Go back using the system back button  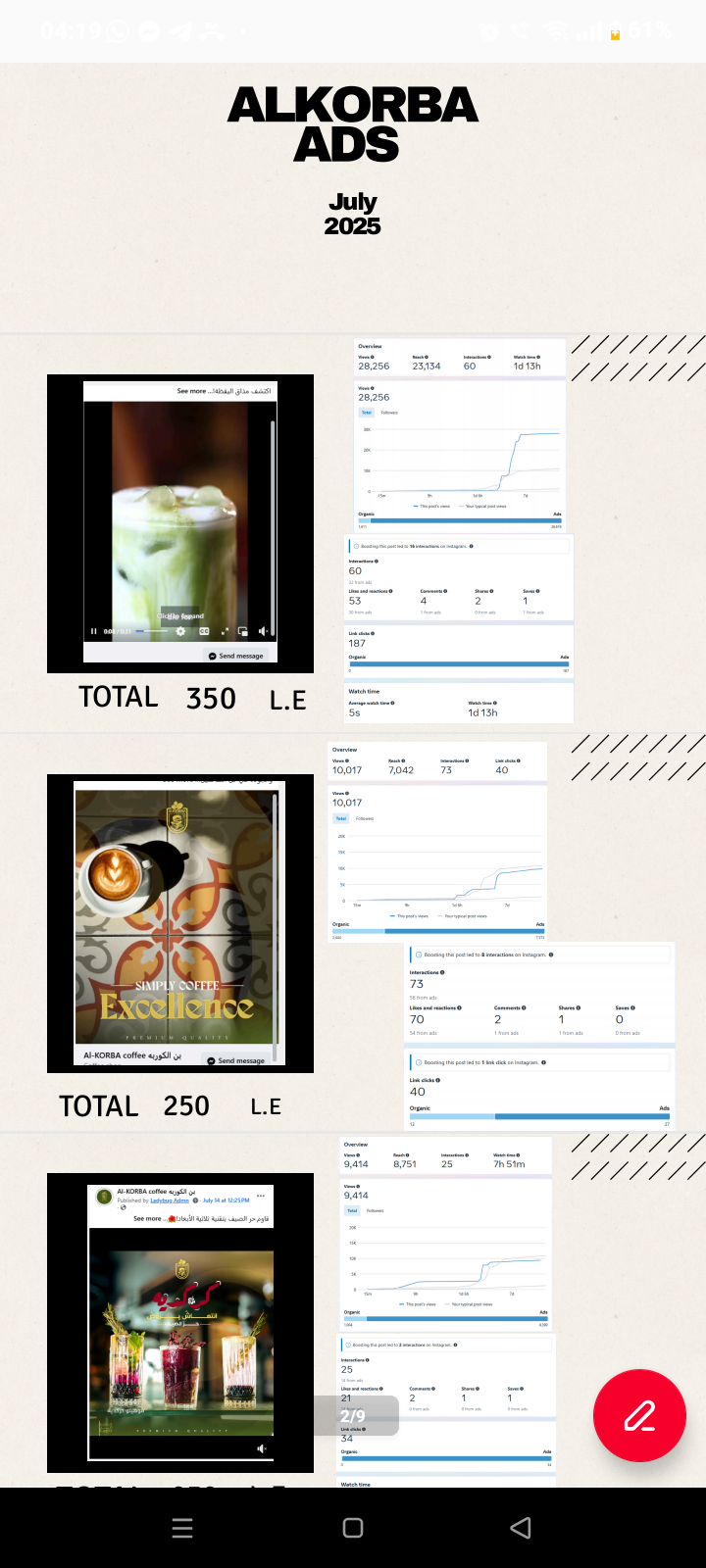click(521, 1528)
